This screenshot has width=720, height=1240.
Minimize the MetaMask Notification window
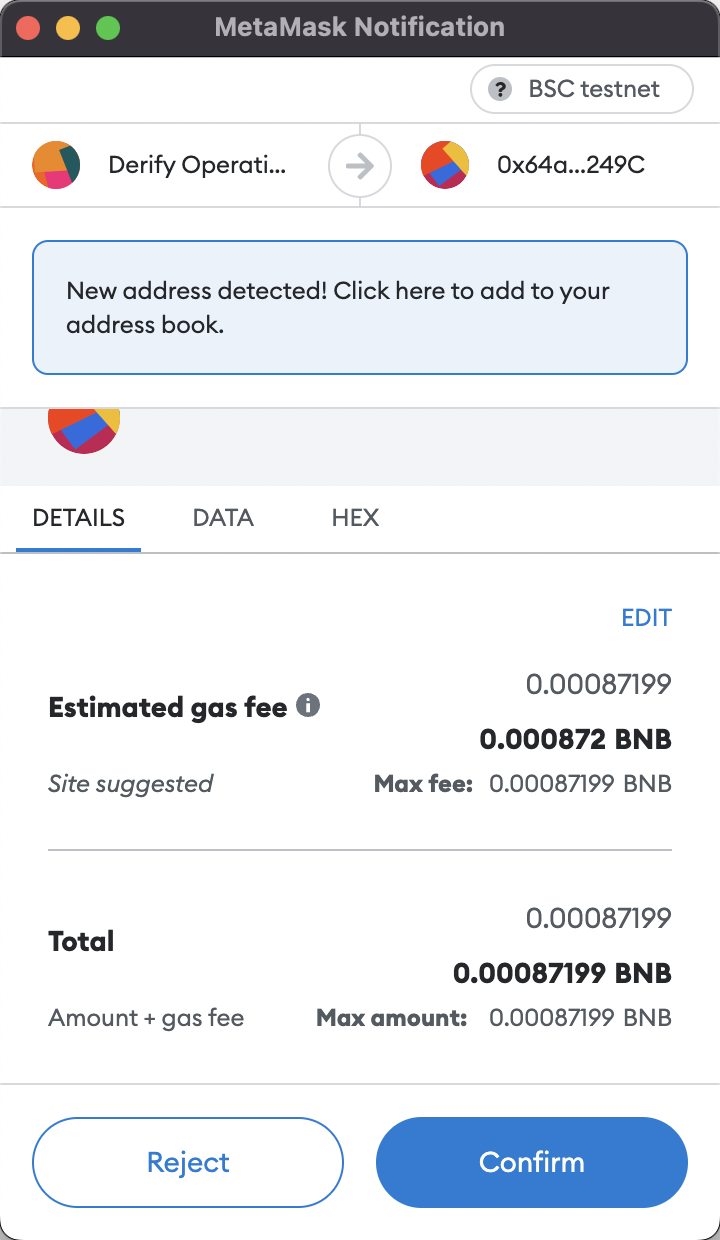click(x=68, y=27)
